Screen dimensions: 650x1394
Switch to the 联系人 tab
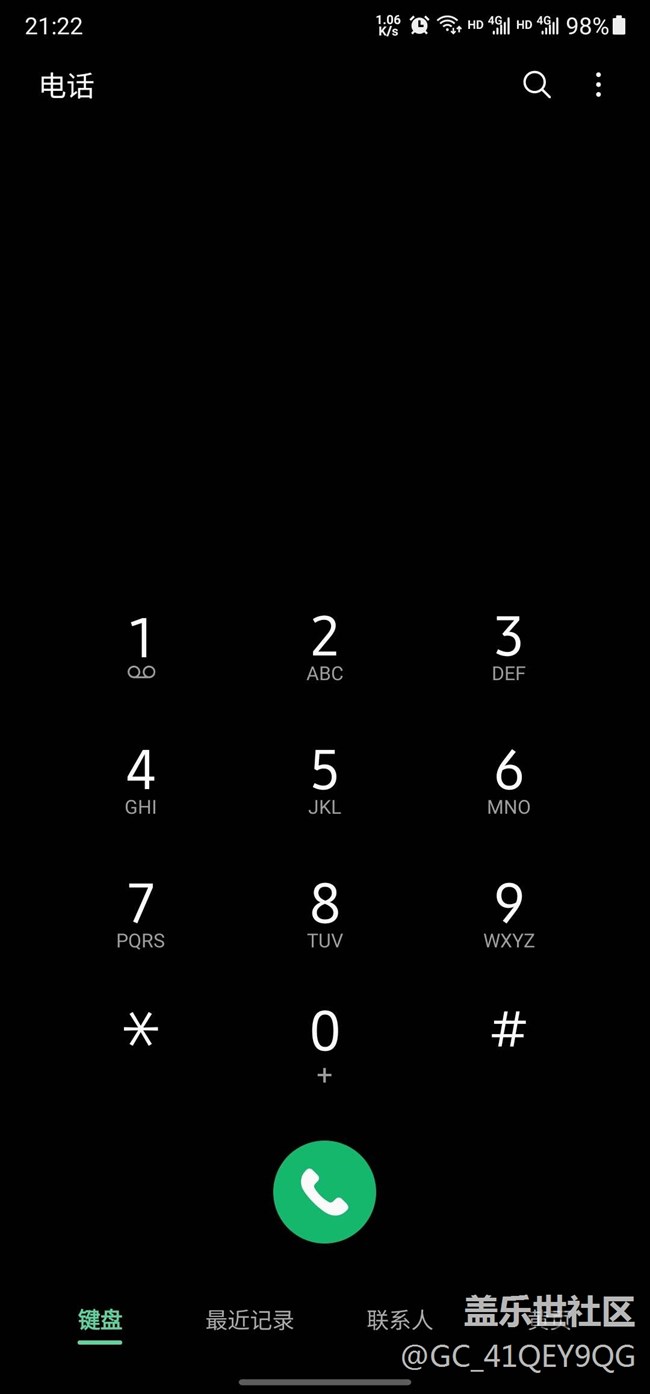[399, 1321]
